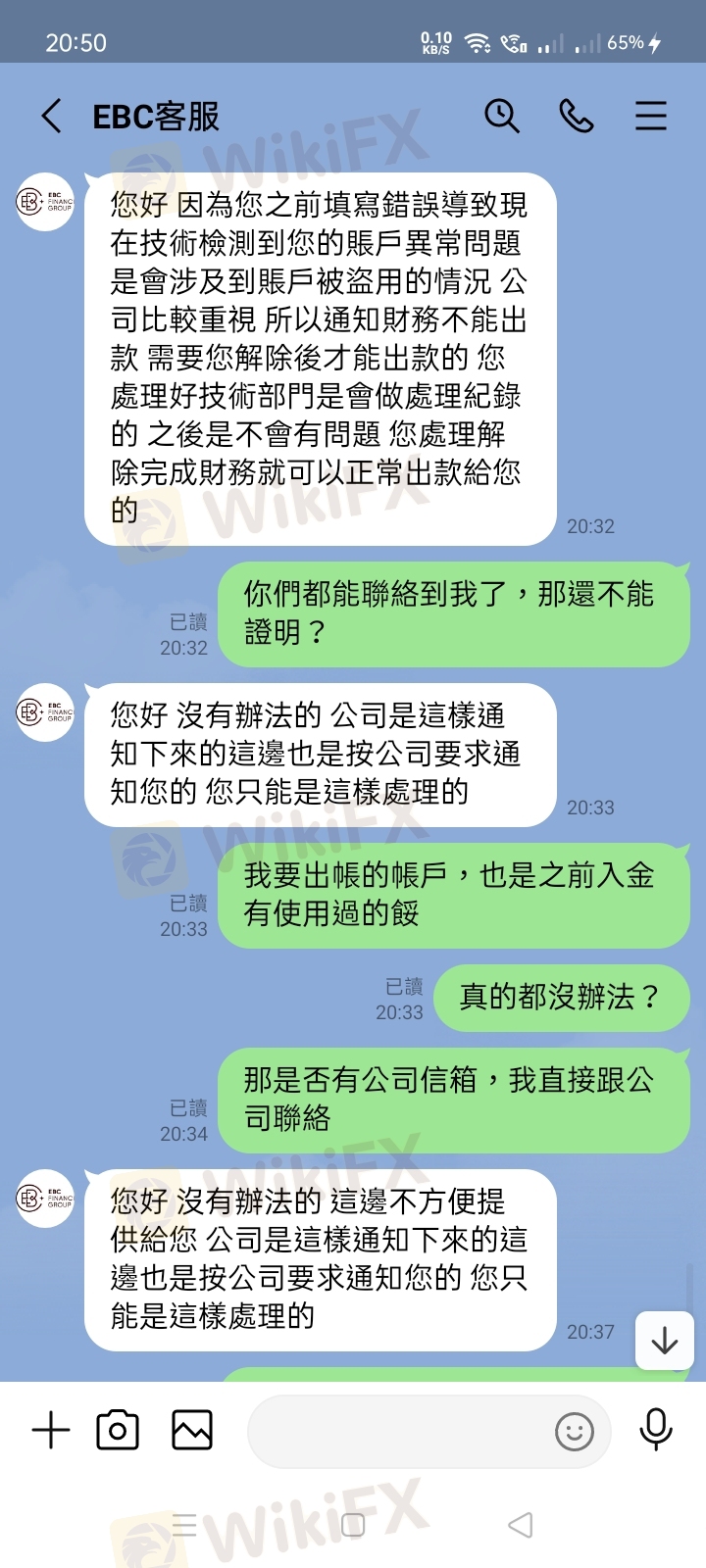Record a voice message with microphone
This screenshot has height=1568, width=706.
click(655, 1431)
